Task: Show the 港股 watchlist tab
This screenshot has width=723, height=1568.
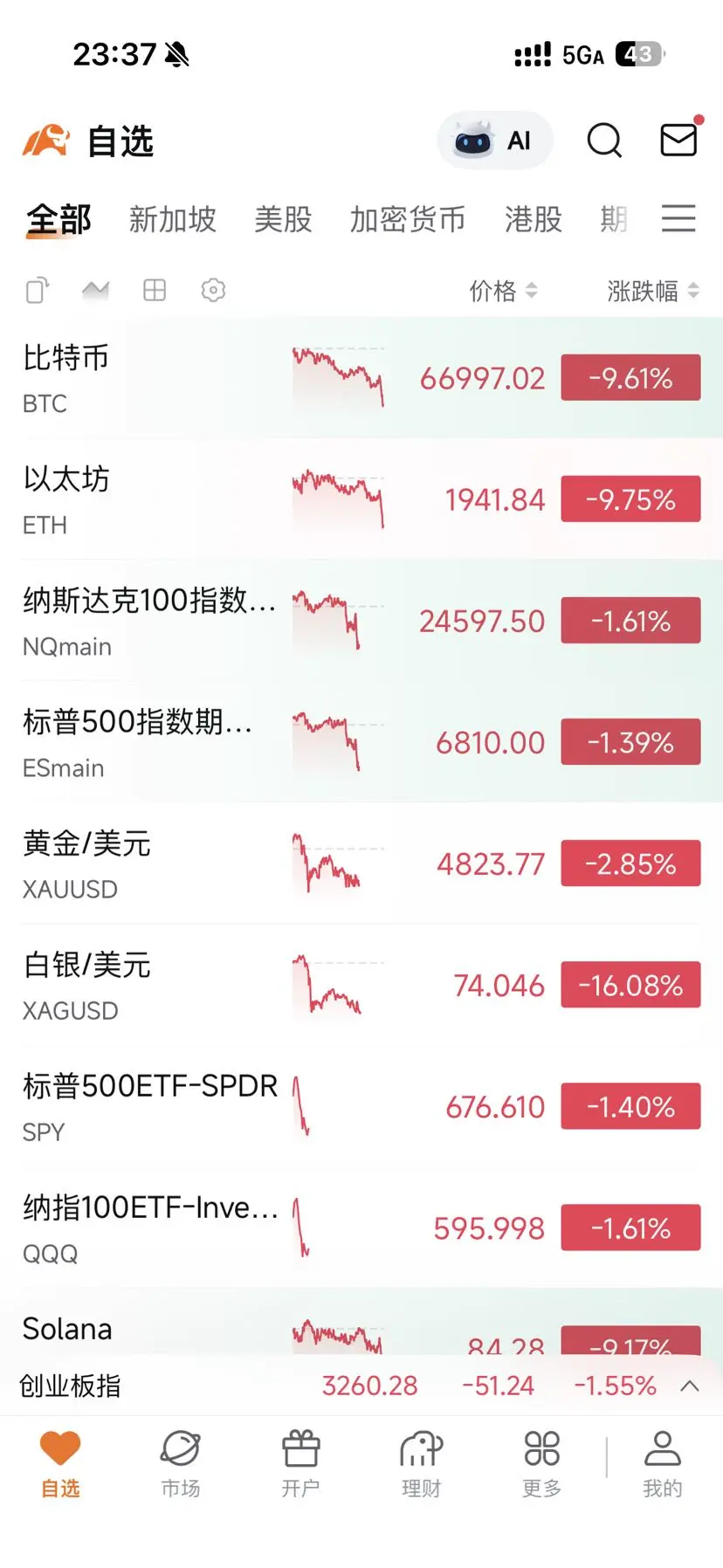Action: [533, 219]
